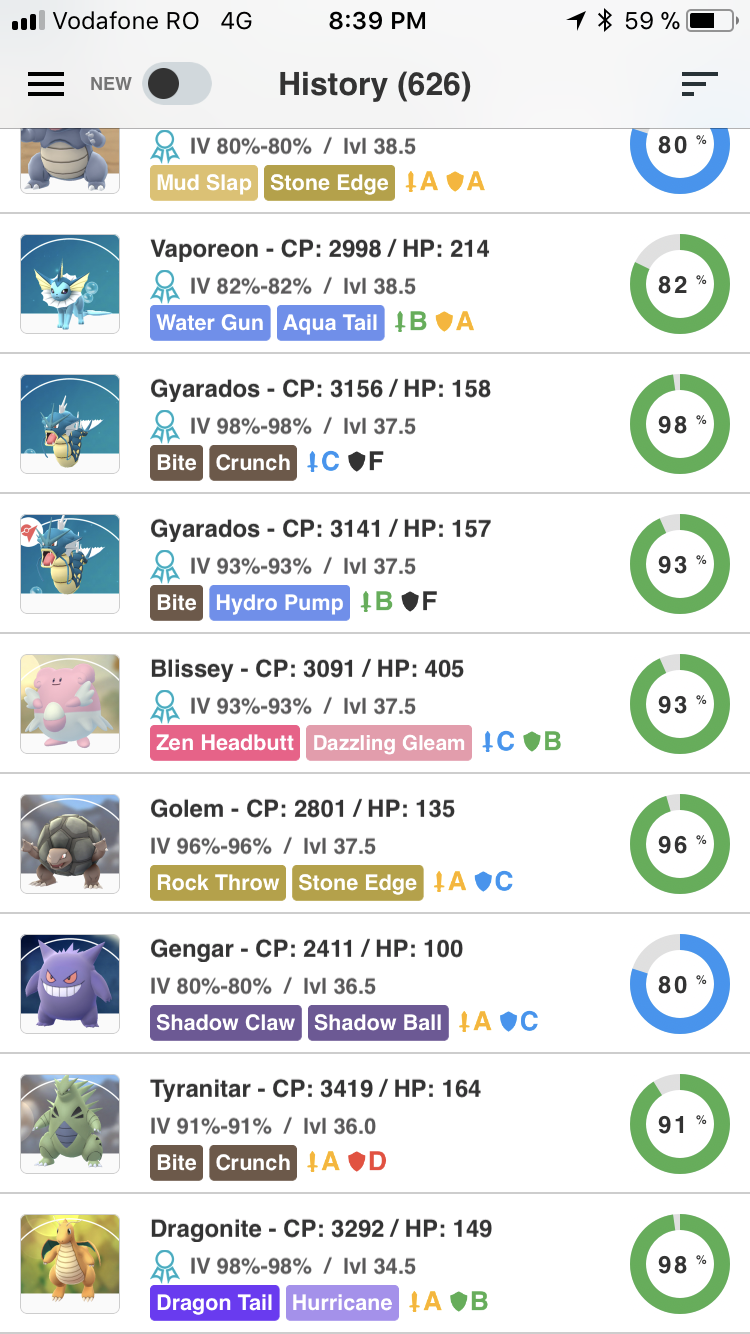View the Blissey CP 3091 entry
Viewport: 750px width, 1334px height.
(375, 704)
